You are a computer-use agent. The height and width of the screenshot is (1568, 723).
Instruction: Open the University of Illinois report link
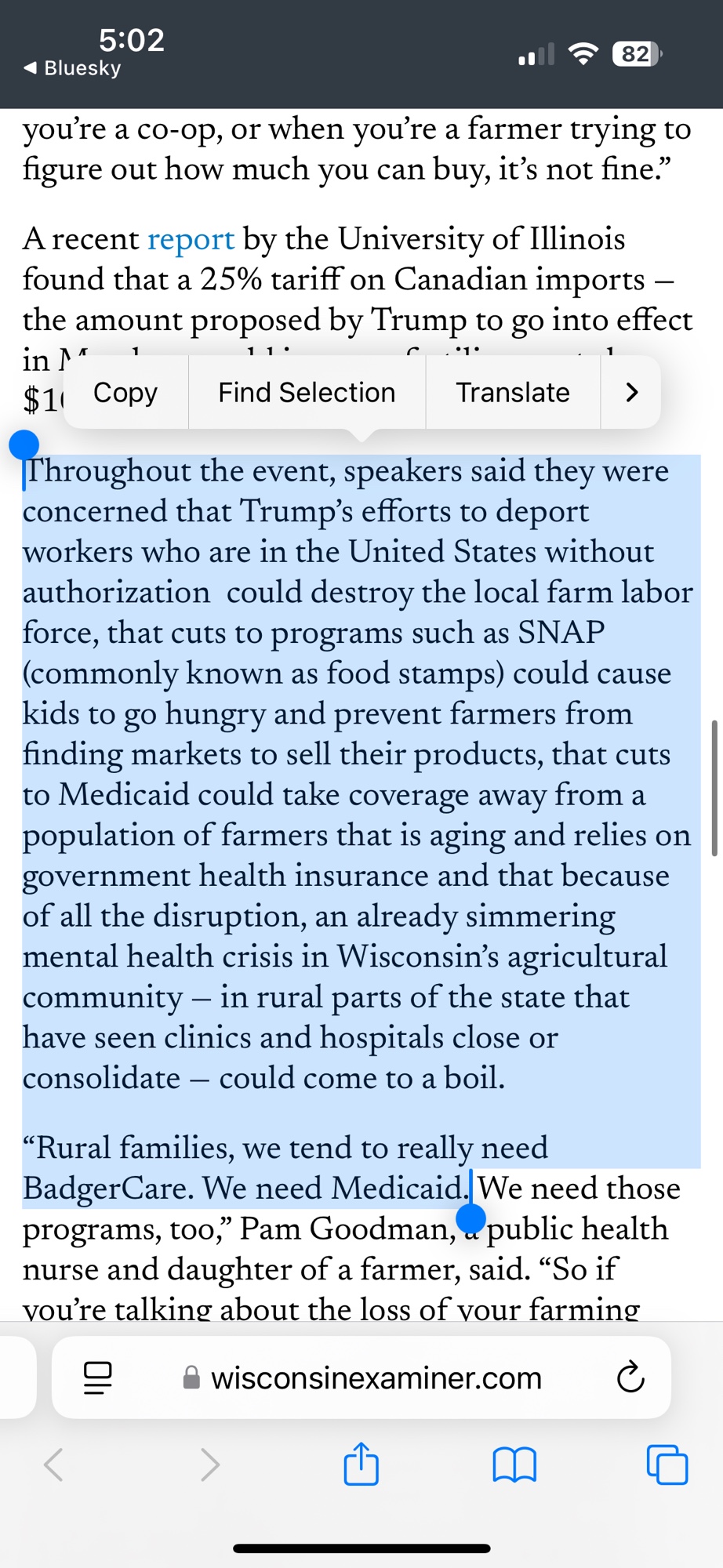coord(191,239)
